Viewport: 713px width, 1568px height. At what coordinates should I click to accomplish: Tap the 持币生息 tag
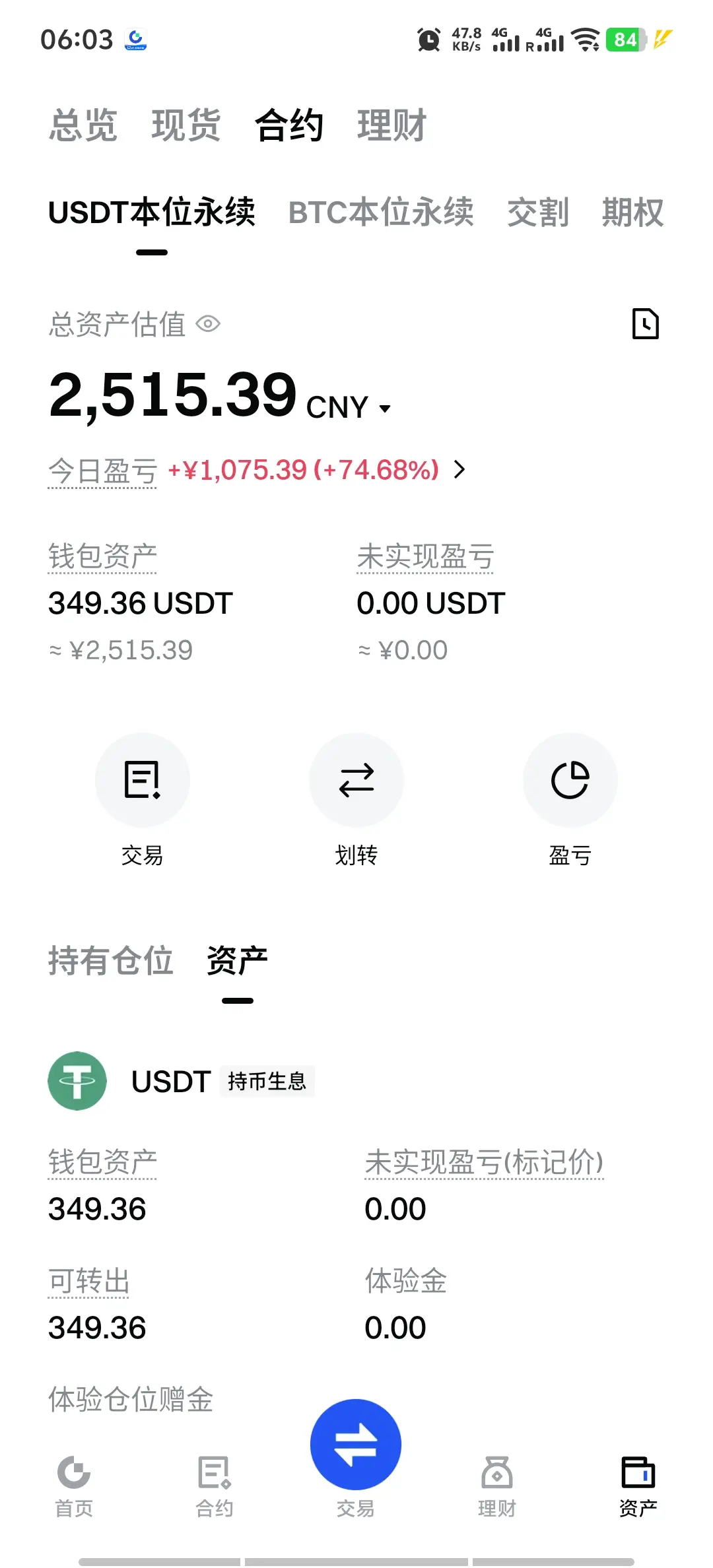pyautogui.click(x=267, y=1081)
